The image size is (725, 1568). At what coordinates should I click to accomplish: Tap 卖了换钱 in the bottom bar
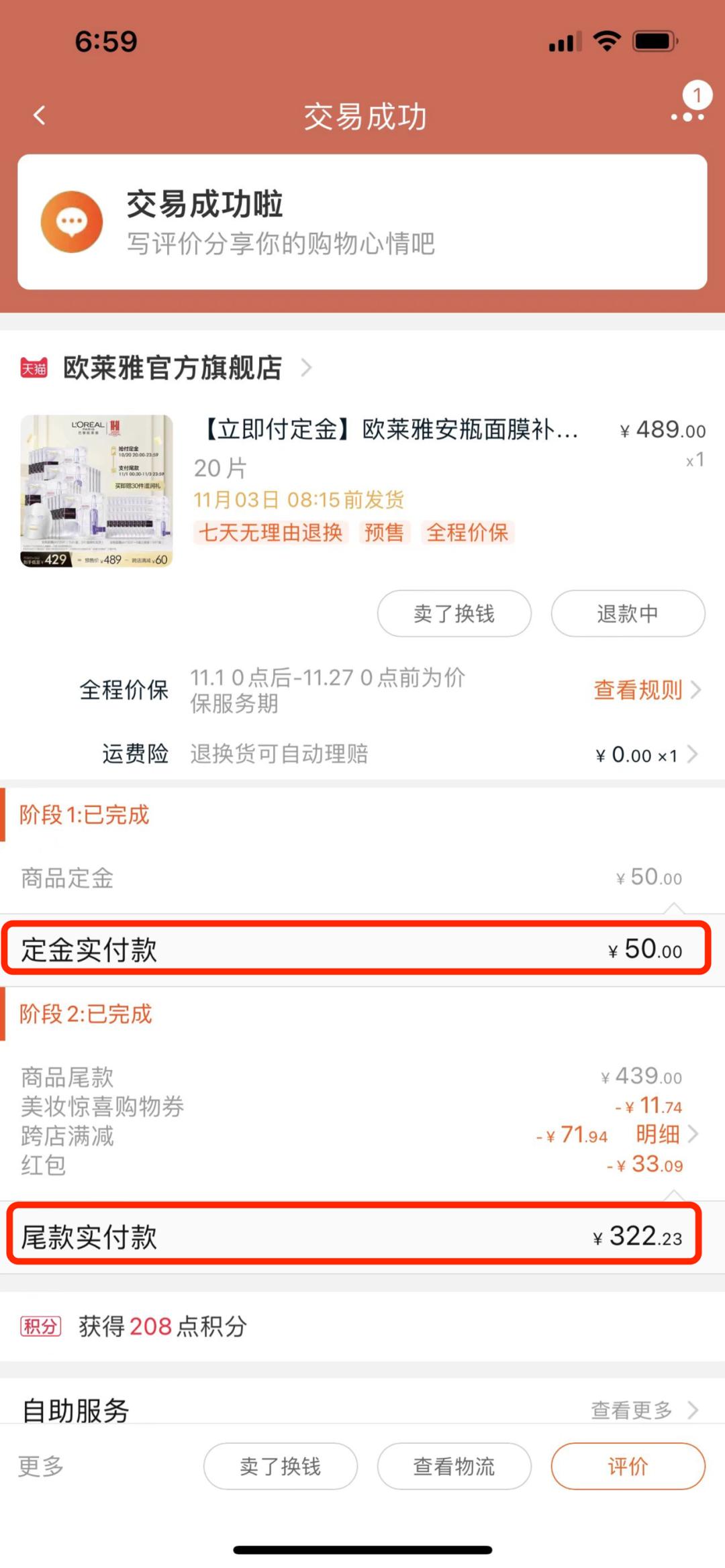280,1466
